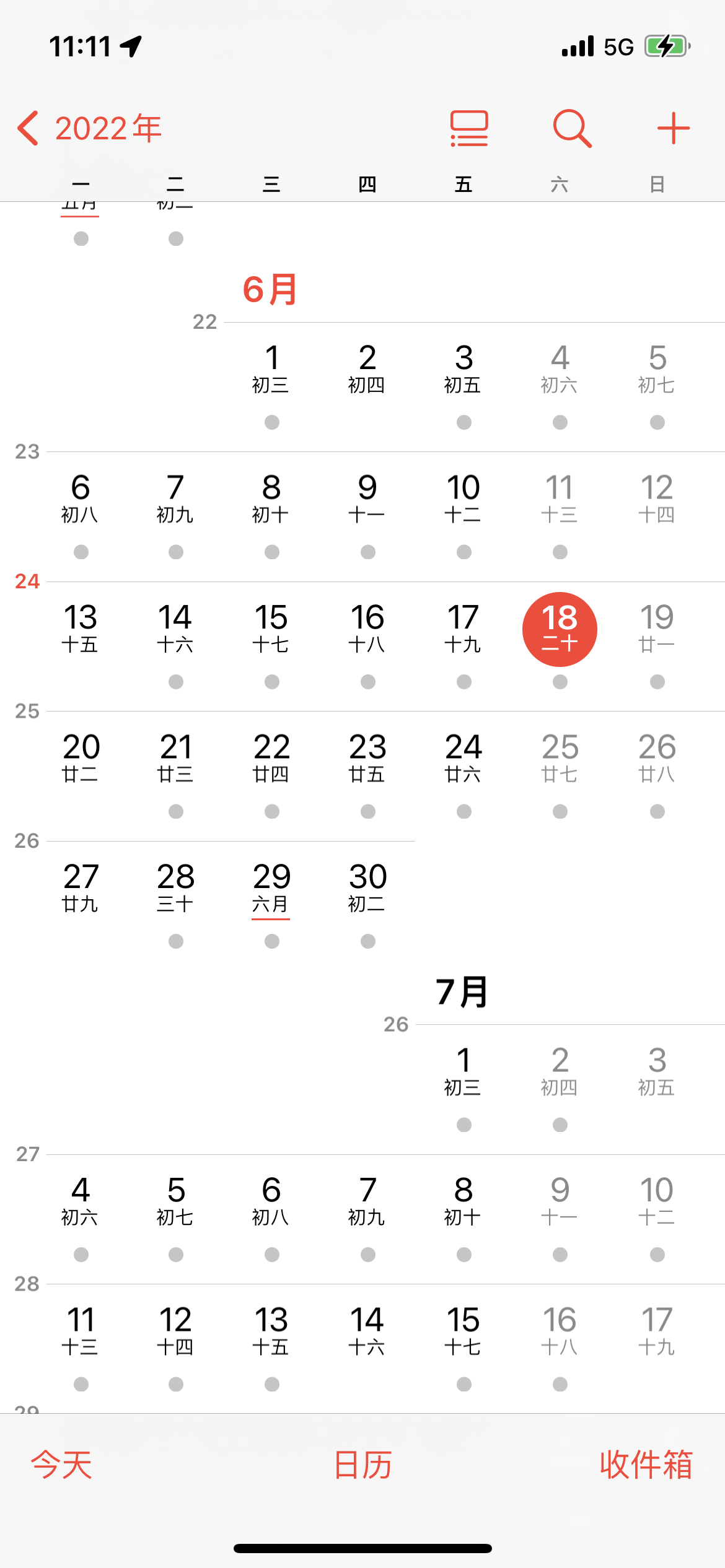Go back to the 2022年 year view
This screenshot has height=1568, width=725.
coord(90,128)
